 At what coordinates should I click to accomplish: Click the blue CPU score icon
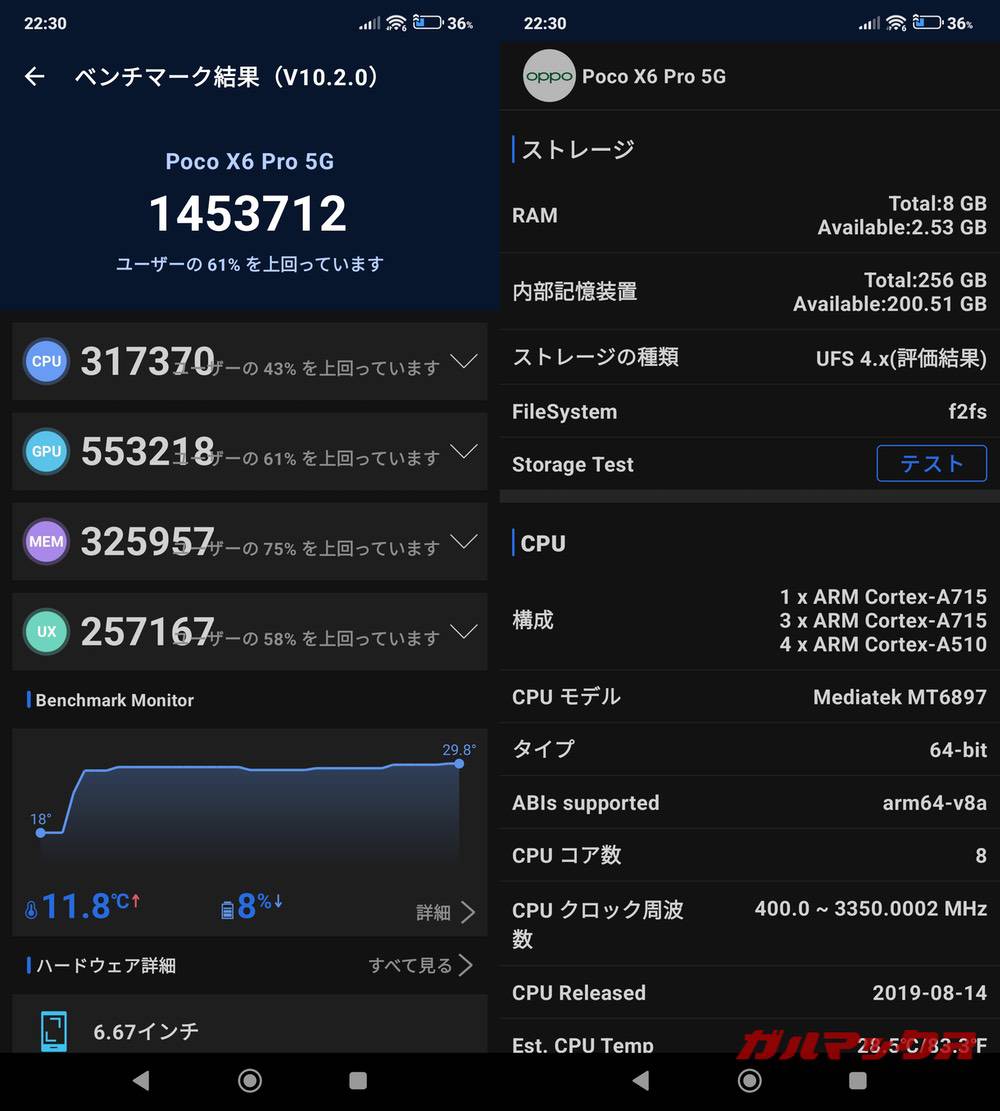point(45,361)
